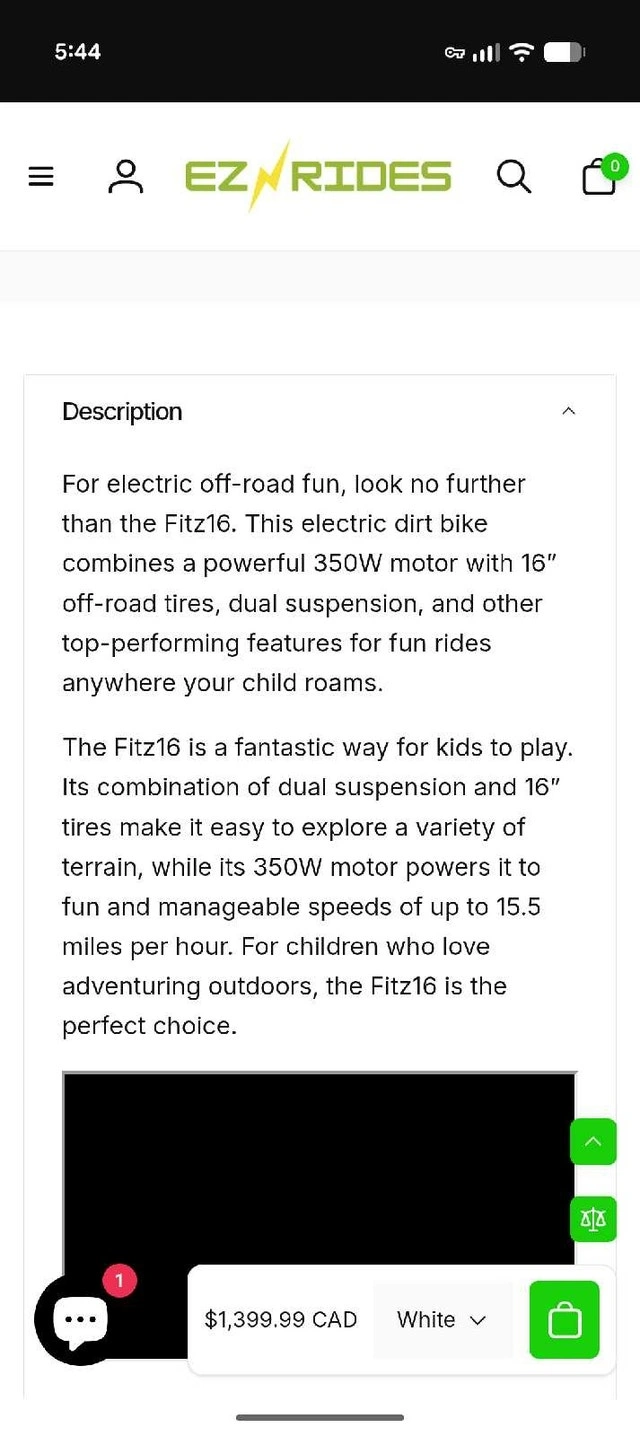
Task: Open the compare scales button
Action: 593,1220
